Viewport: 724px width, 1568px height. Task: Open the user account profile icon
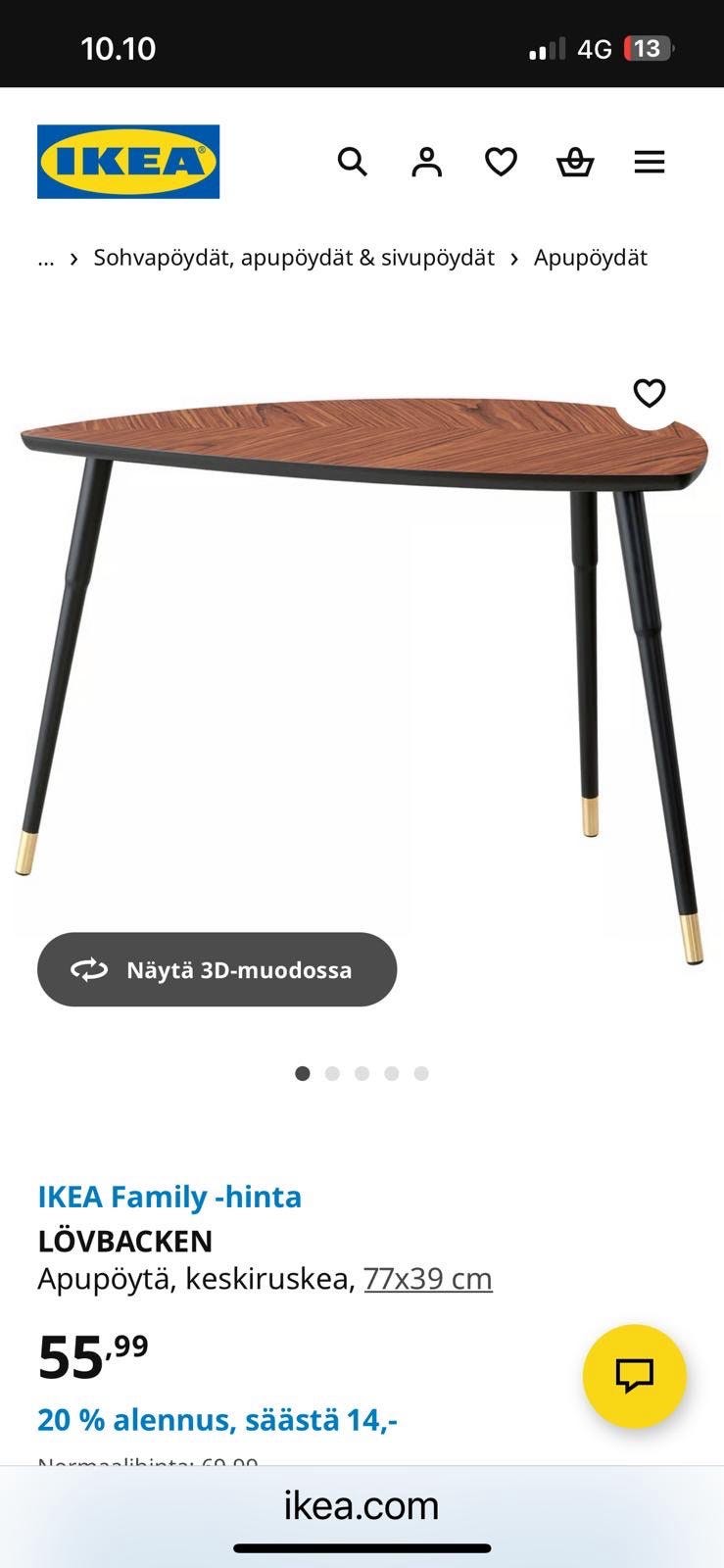pyautogui.click(x=426, y=162)
